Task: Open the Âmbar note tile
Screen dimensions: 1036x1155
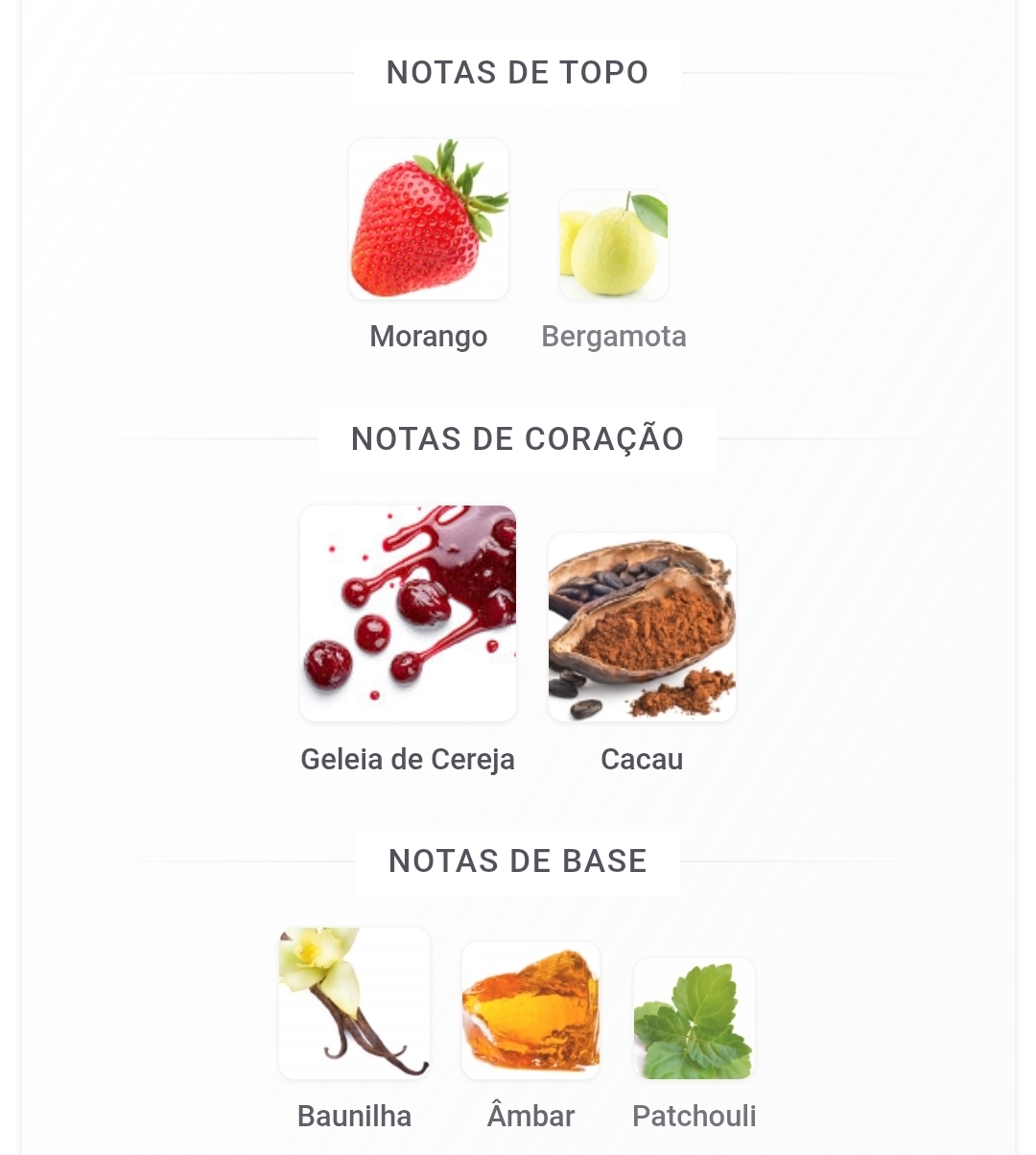Action: coord(530,1010)
